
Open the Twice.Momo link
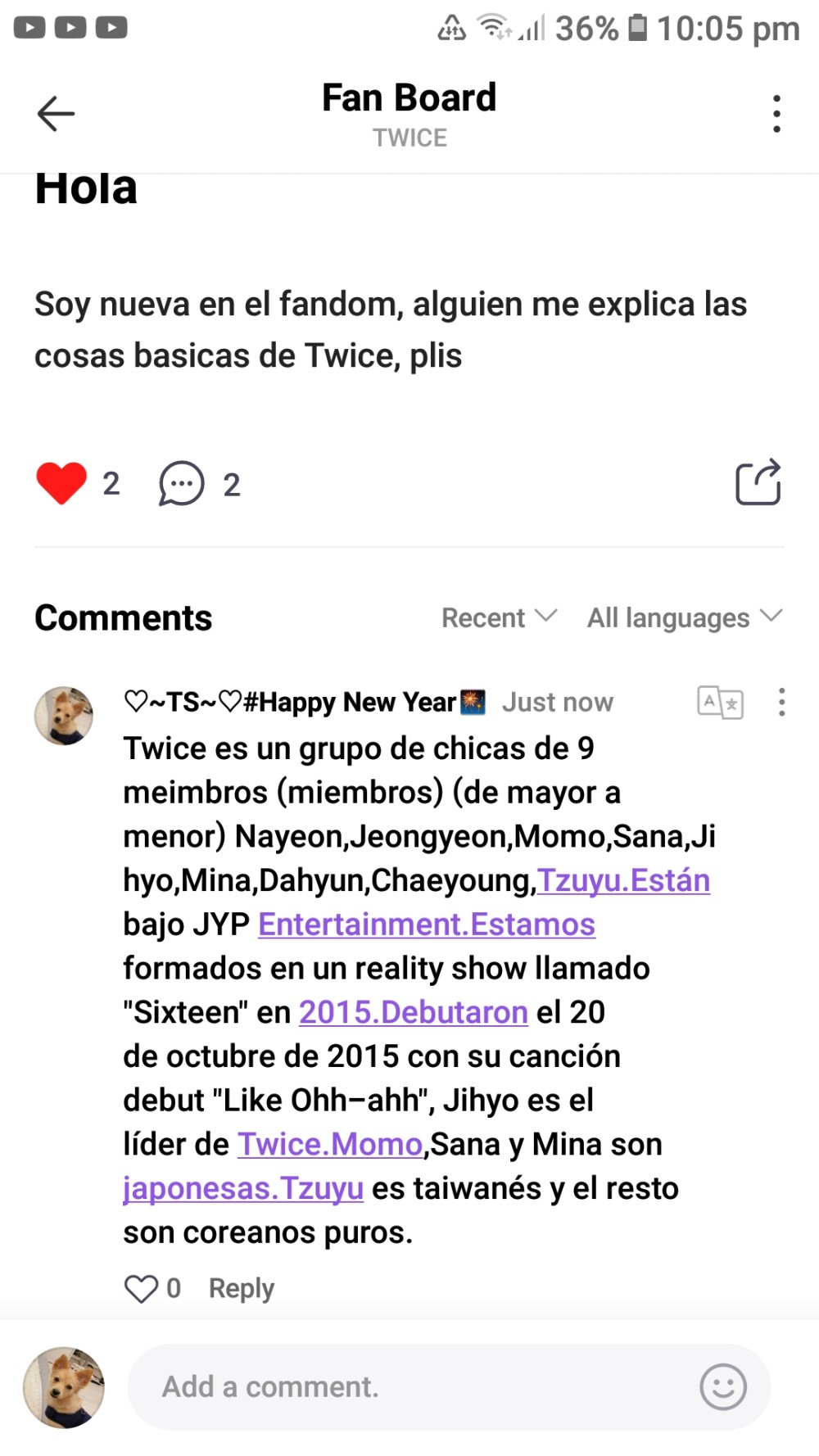[x=330, y=1144]
